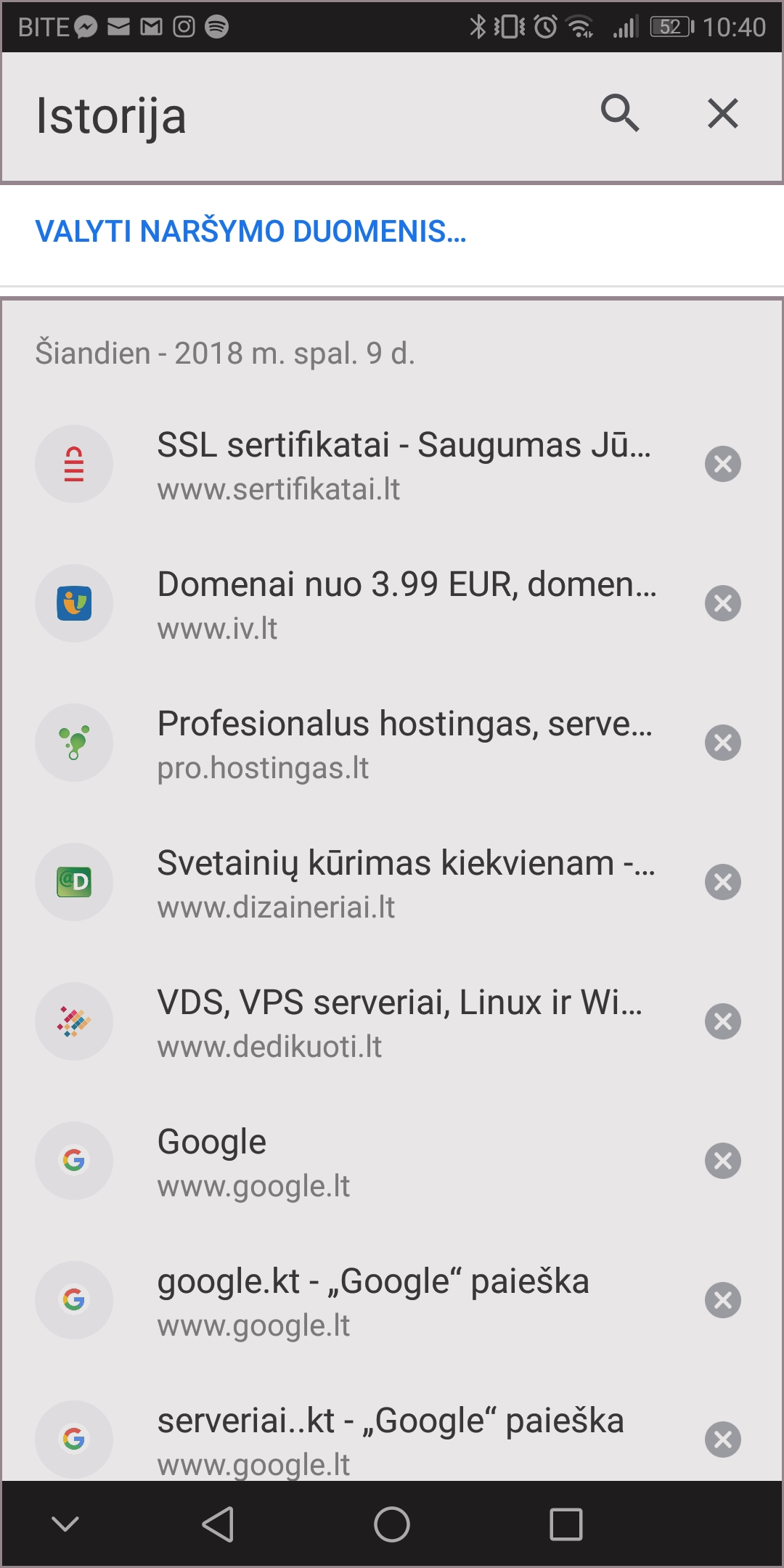Delete the www.iv.lt history entry
Image resolution: width=784 pixels, height=1568 pixels.
coord(722,603)
